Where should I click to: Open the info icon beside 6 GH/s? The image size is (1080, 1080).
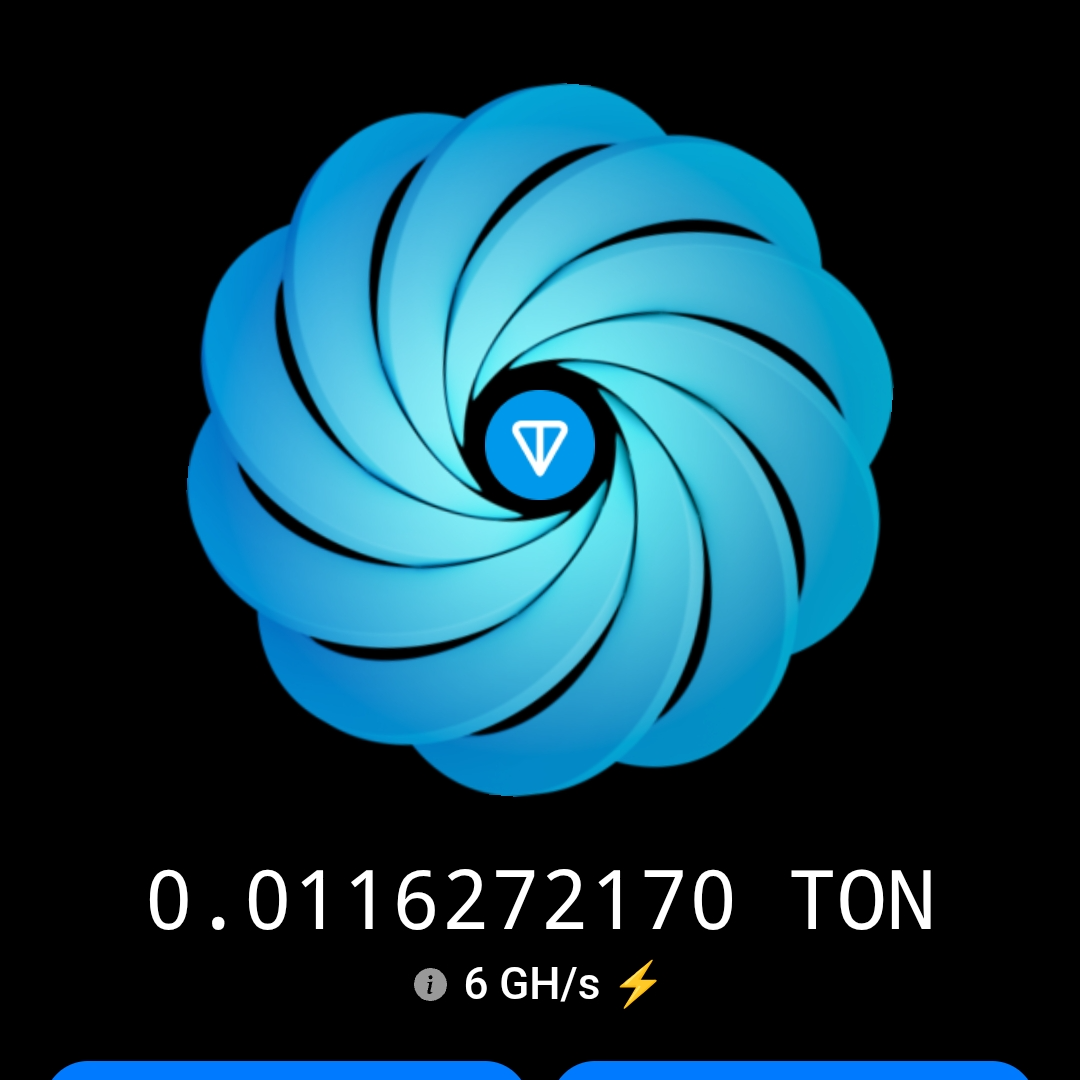click(x=430, y=985)
